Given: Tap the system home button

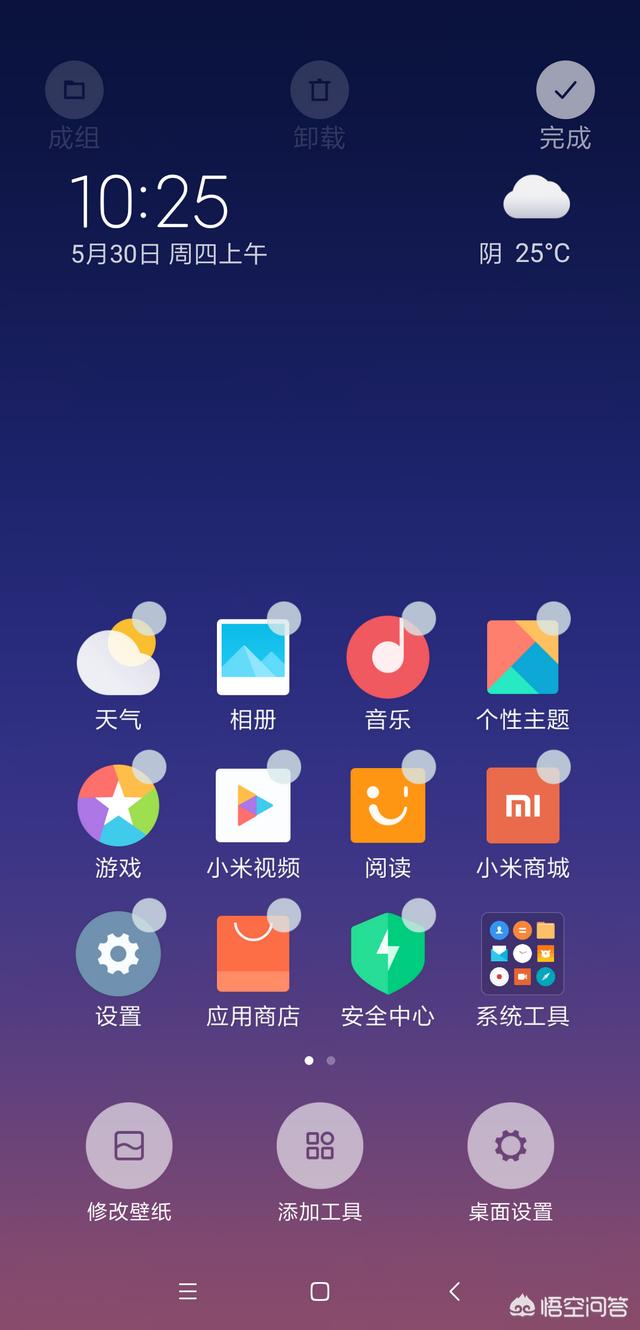Looking at the screenshot, I should pos(320,1291).
